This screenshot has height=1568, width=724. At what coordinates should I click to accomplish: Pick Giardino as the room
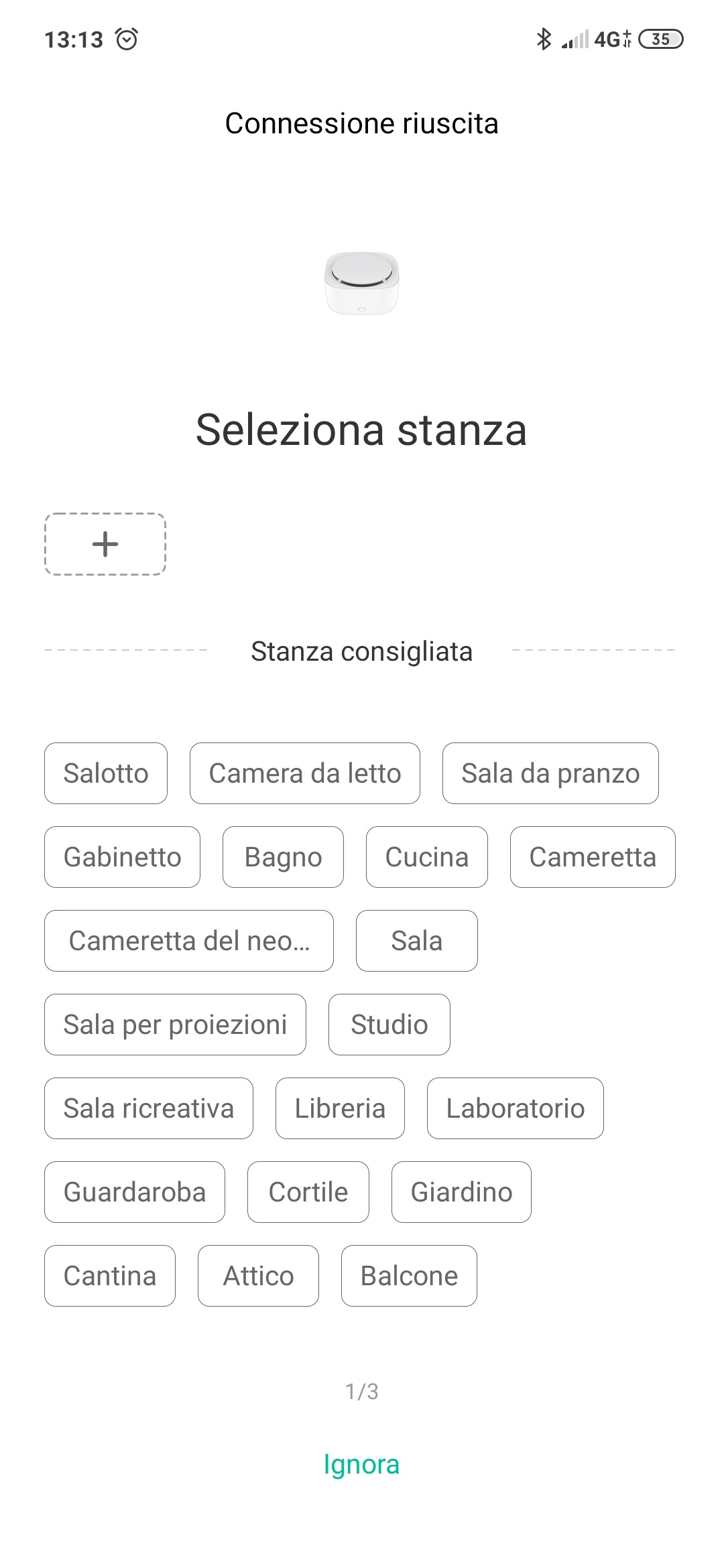click(461, 1192)
